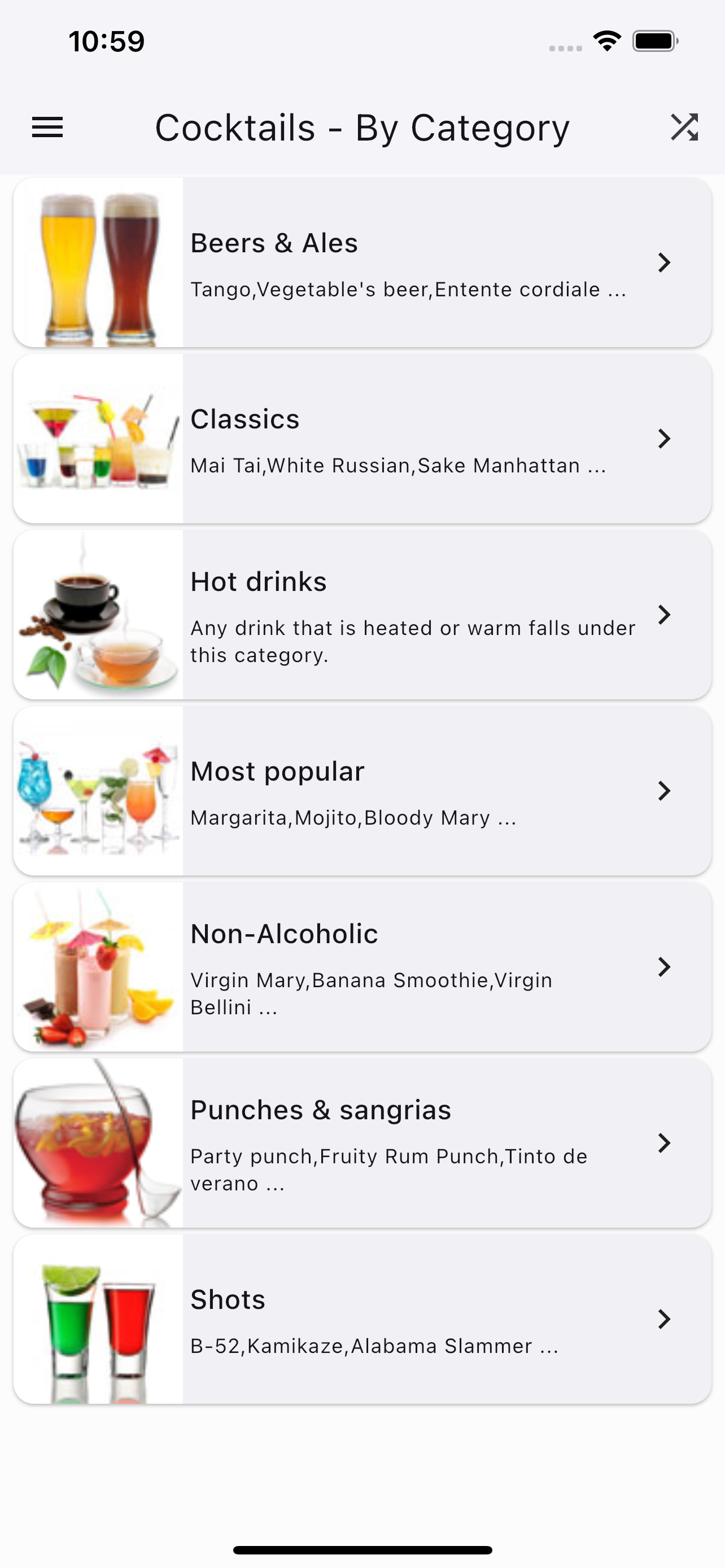Tap the clock showing 10:59
Image resolution: width=725 pixels, height=1568 pixels.
pos(106,41)
